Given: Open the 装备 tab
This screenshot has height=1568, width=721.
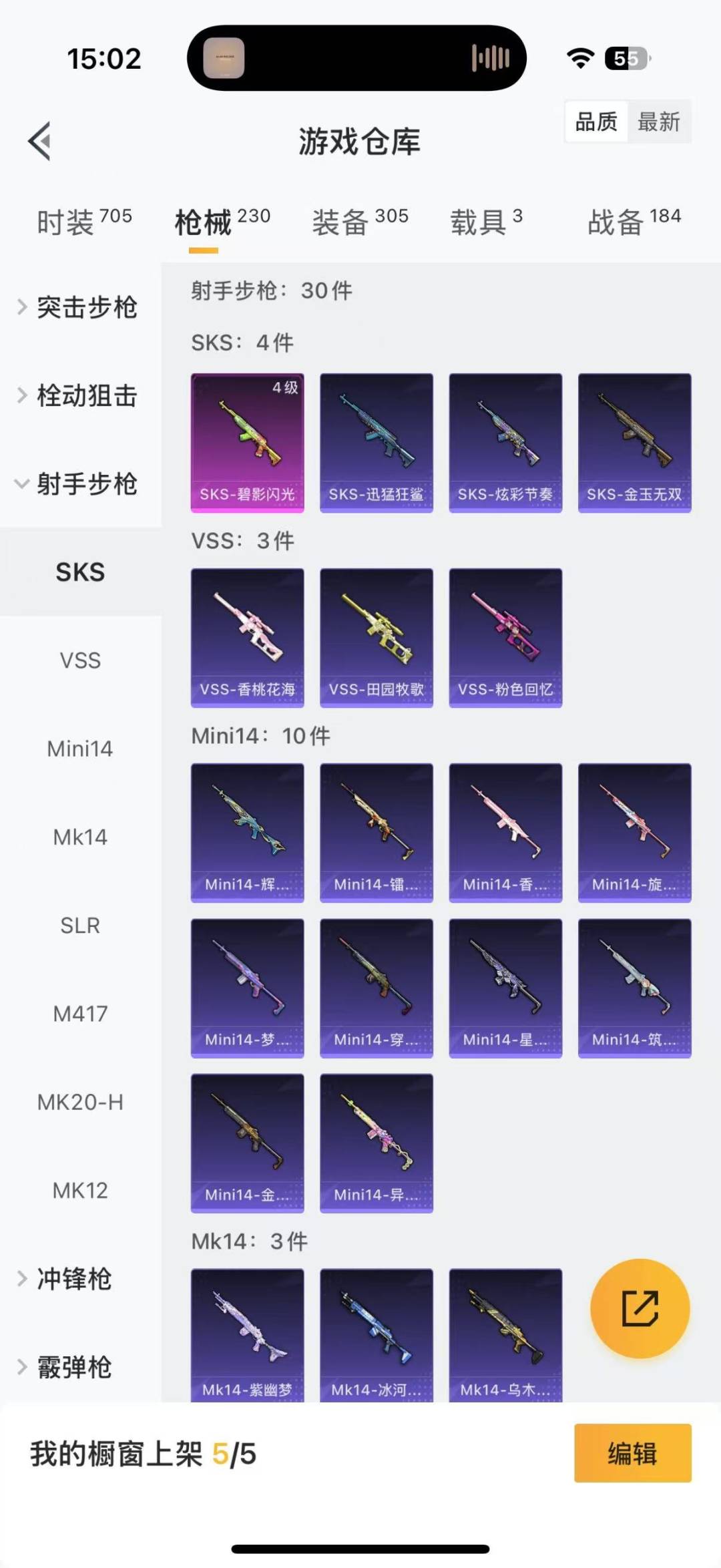Looking at the screenshot, I should [360, 221].
